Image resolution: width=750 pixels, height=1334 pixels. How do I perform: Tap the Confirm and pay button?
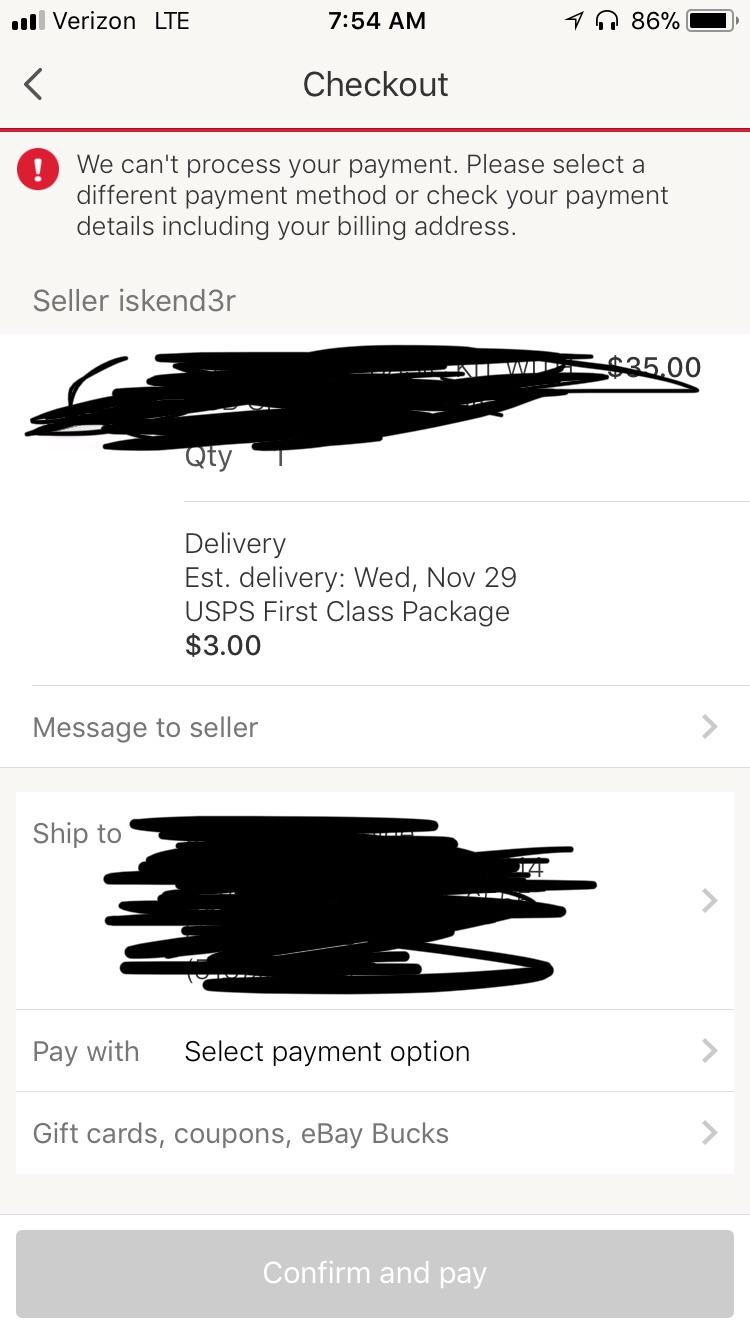(375, 1272)
